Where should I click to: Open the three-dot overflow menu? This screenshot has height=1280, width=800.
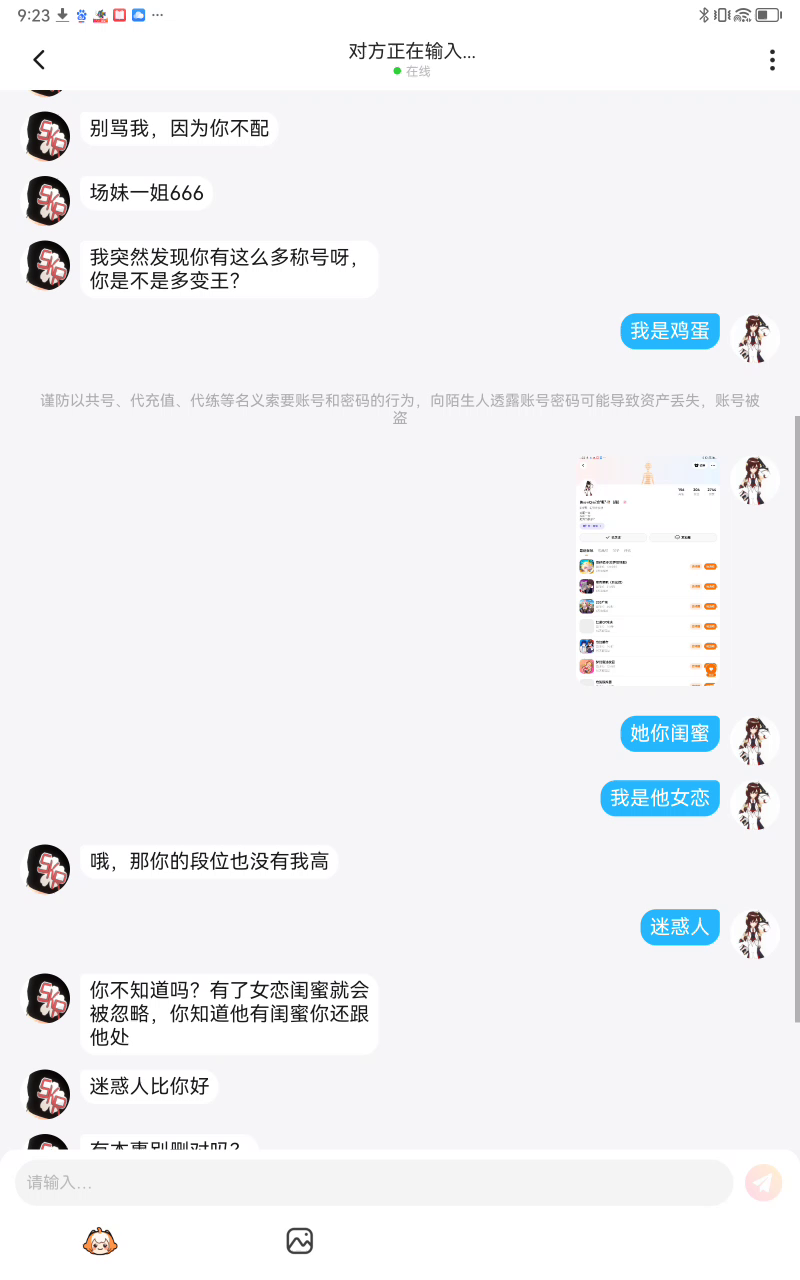[x=772, y=60]
